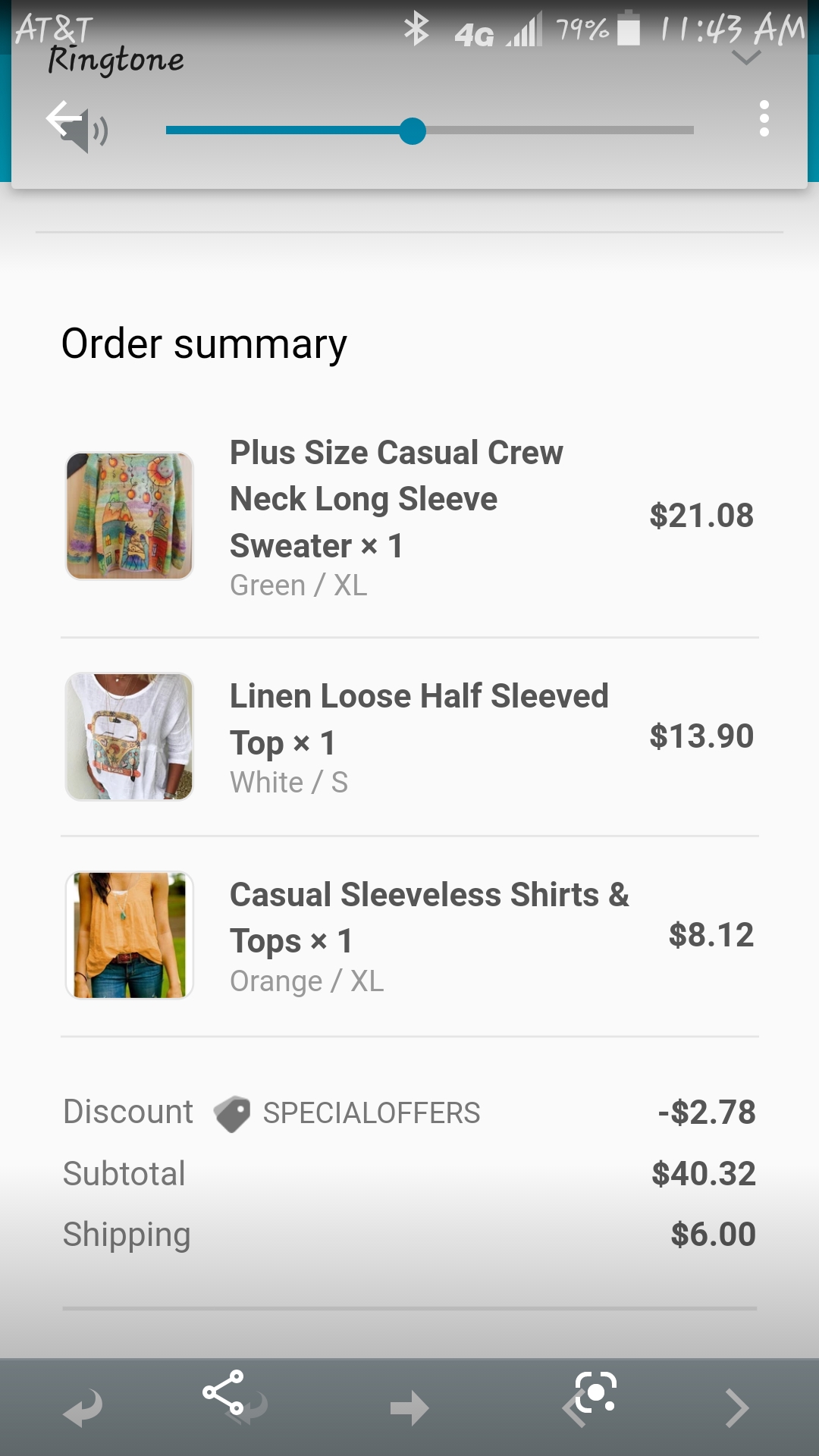Screen dimensions: 819x1456
Task: Tap the Bluetooth icon in the status bar
Action: point(416,27)
